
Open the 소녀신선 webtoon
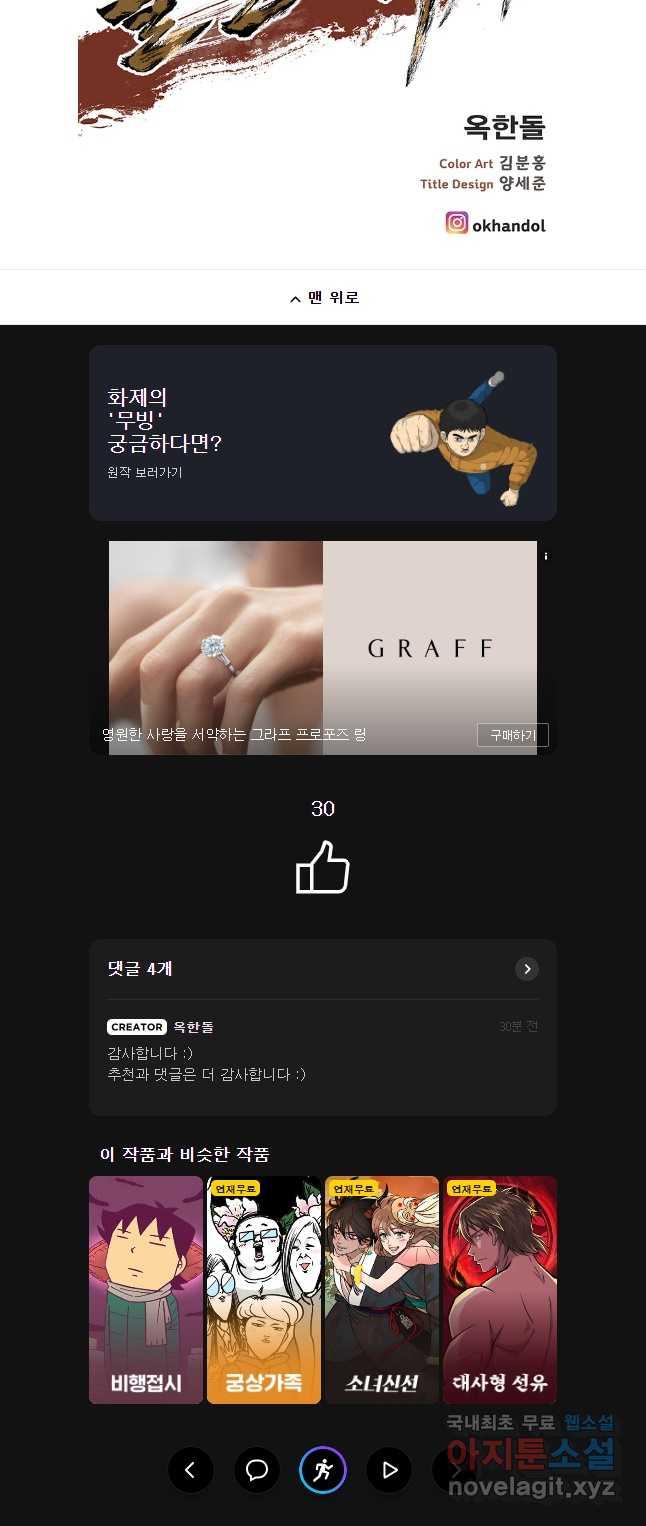tap(382, 1289)
